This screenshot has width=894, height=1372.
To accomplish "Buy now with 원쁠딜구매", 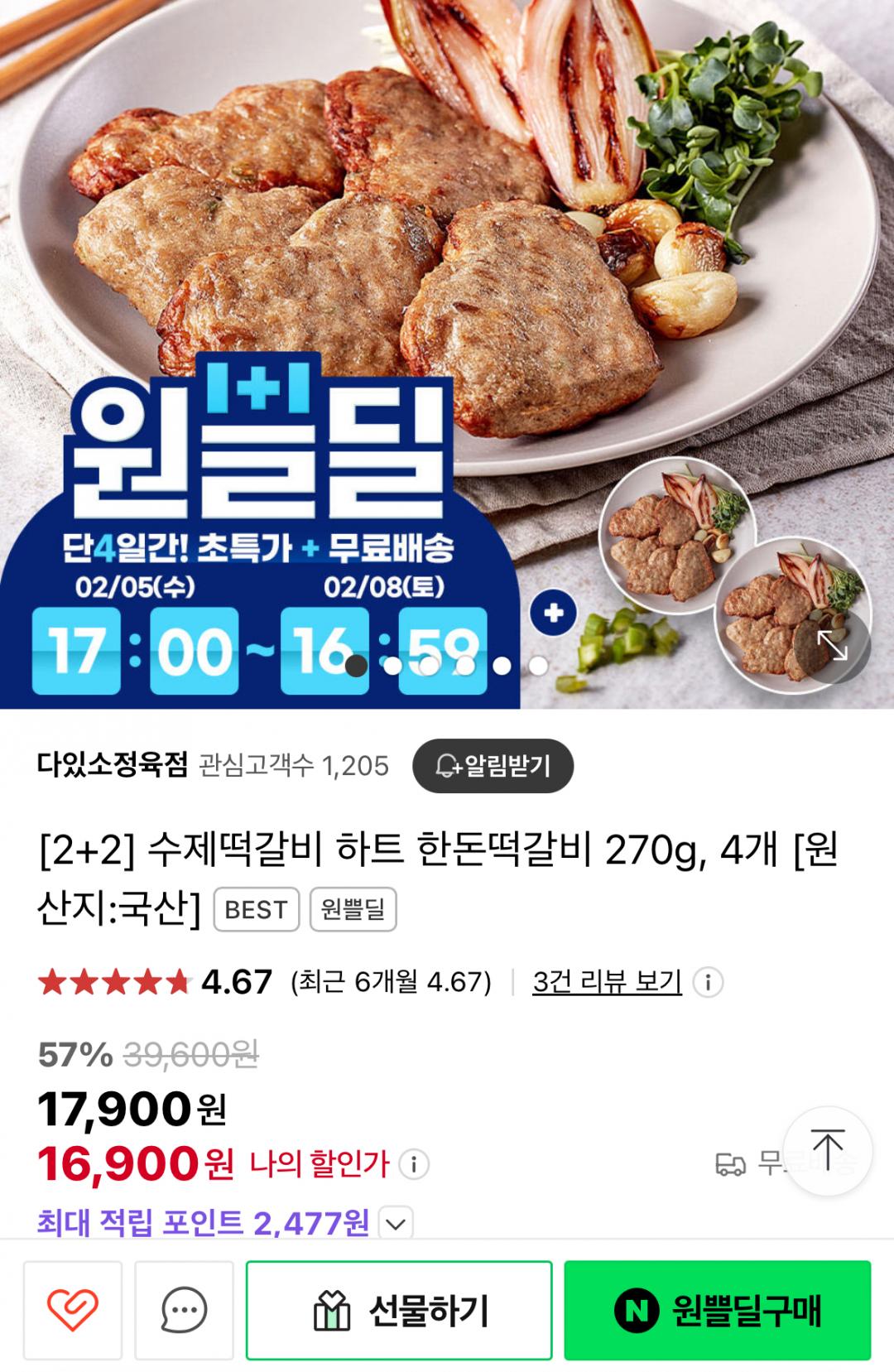I will pyautogui.click(x=717, y=1310).
